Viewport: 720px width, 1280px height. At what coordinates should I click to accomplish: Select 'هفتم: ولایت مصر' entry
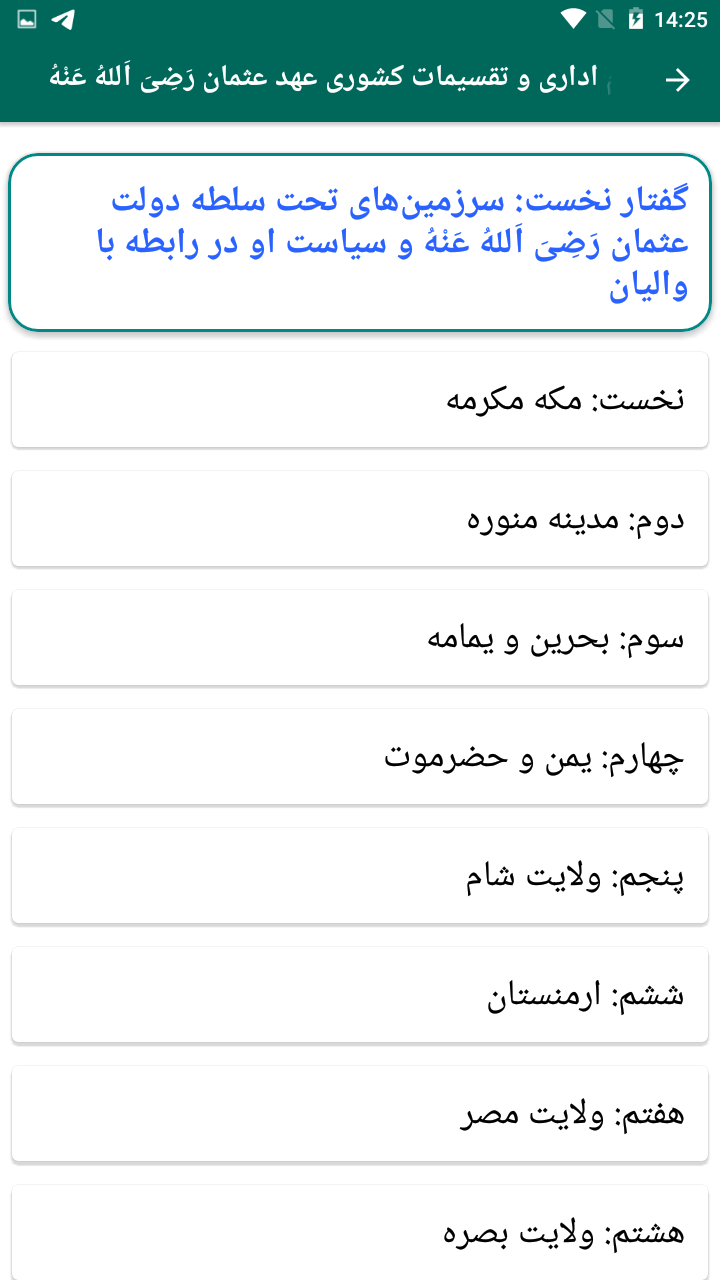pyautogui.click(x=360, y=1113)
